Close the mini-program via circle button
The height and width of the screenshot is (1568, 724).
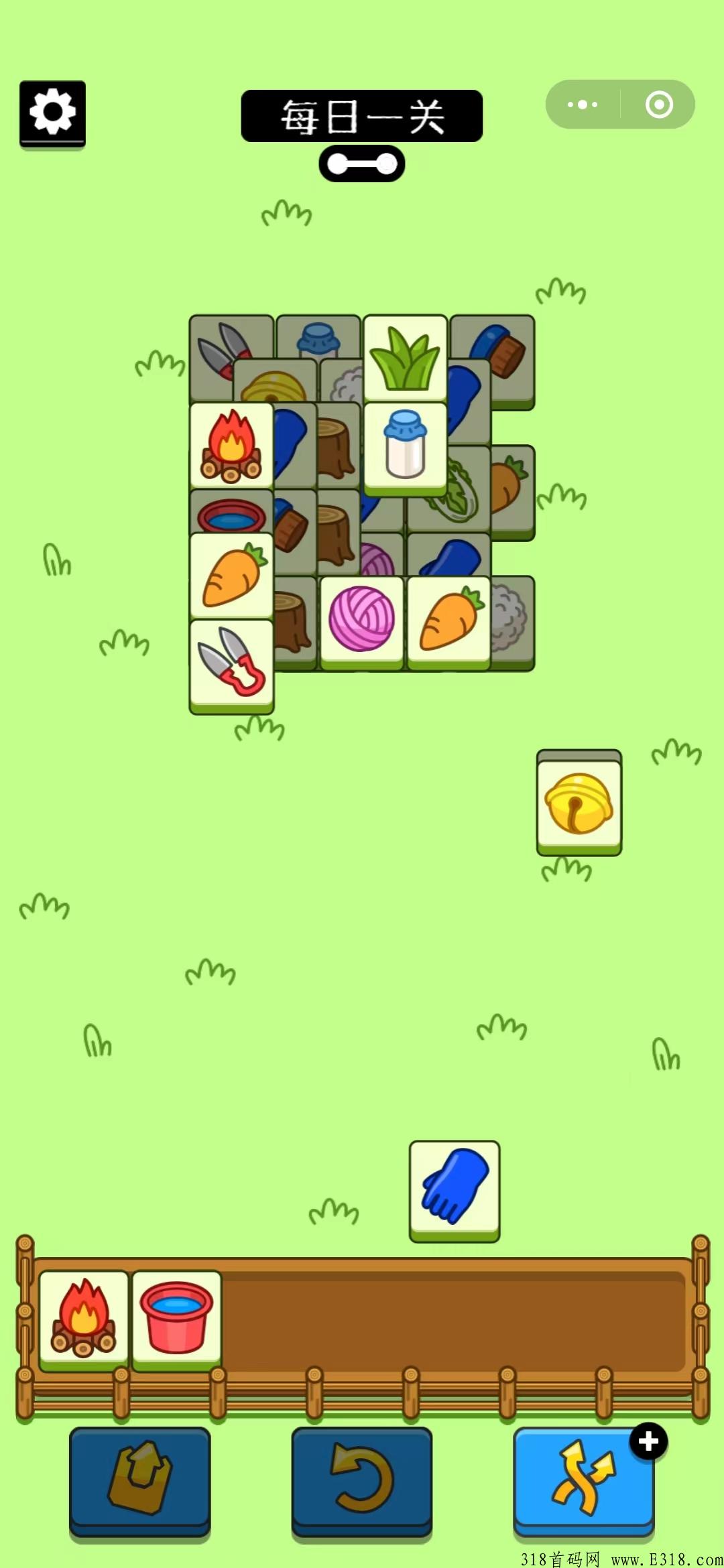coord(658,105)
